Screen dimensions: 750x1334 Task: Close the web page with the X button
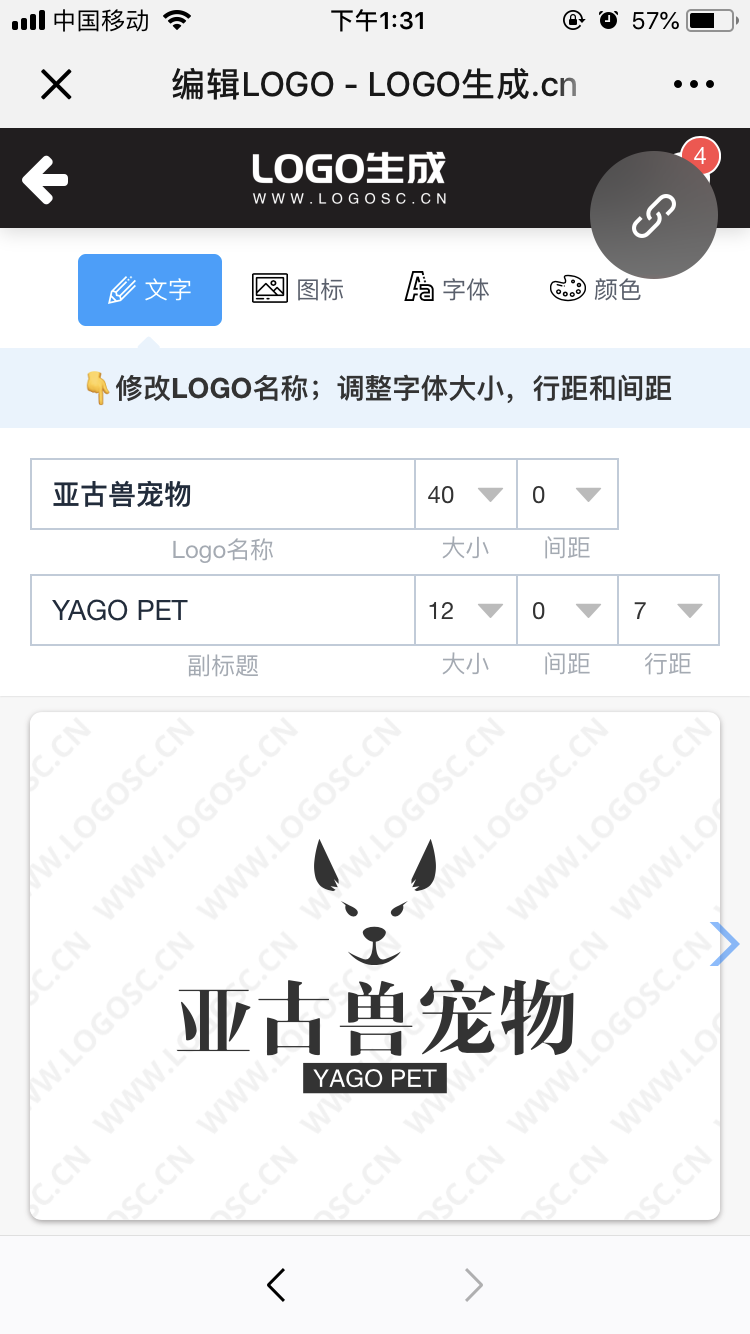(56, 85)
